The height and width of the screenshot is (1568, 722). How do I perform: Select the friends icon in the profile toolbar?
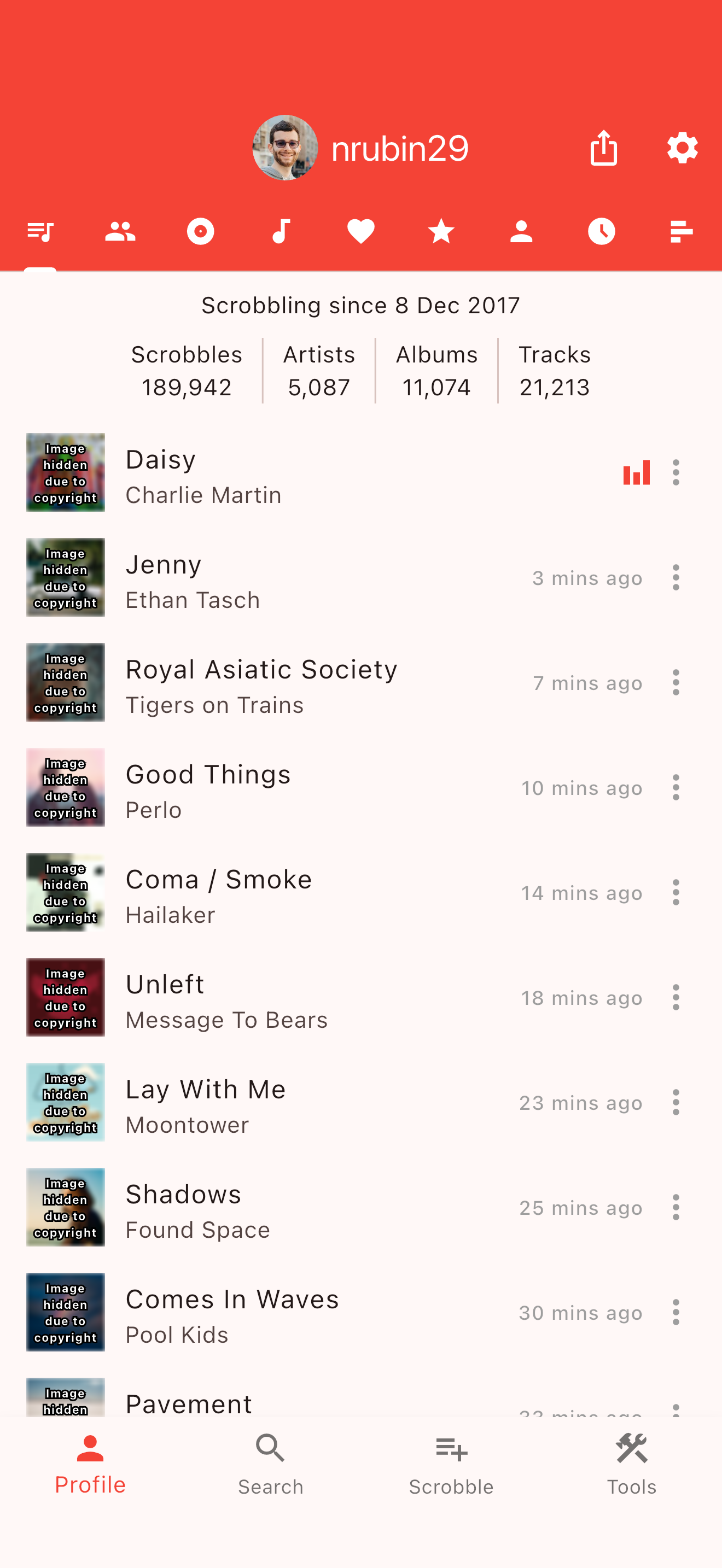point(120,231)
